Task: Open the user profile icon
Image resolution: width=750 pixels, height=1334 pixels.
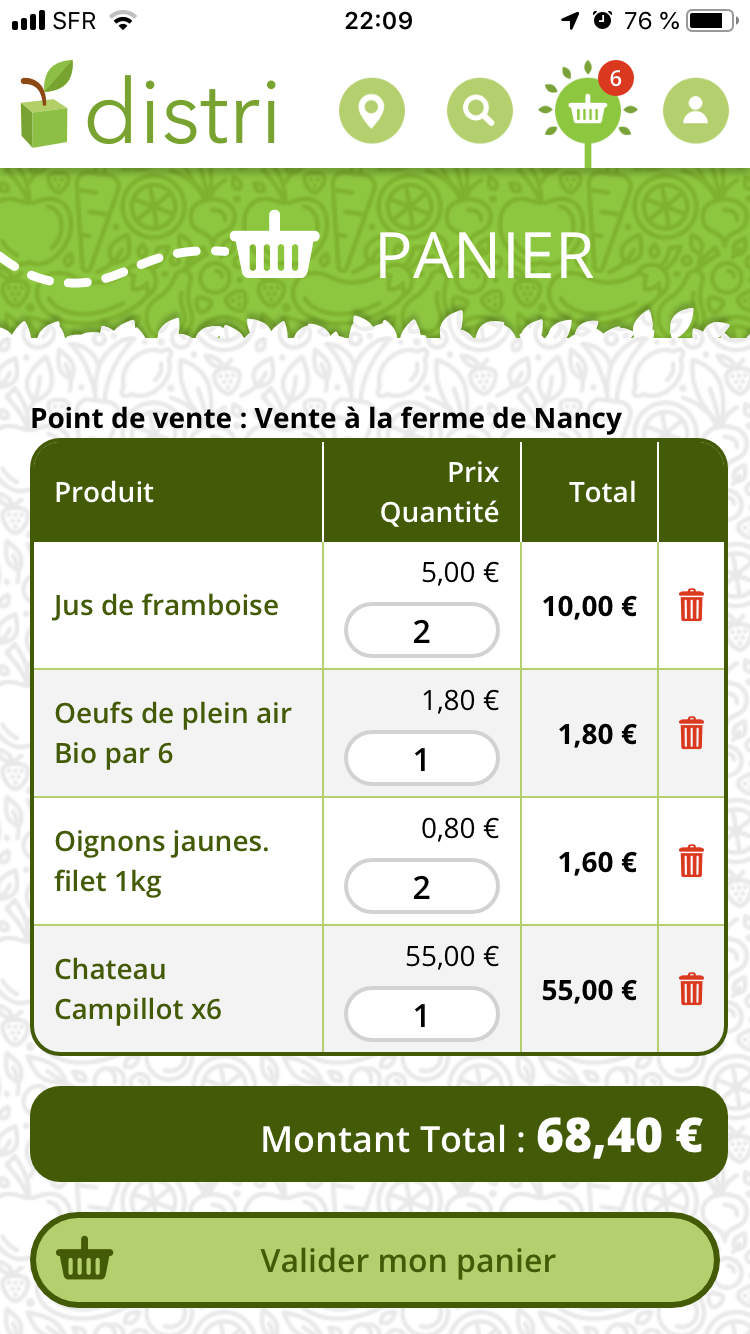Action: pos(695,110)
